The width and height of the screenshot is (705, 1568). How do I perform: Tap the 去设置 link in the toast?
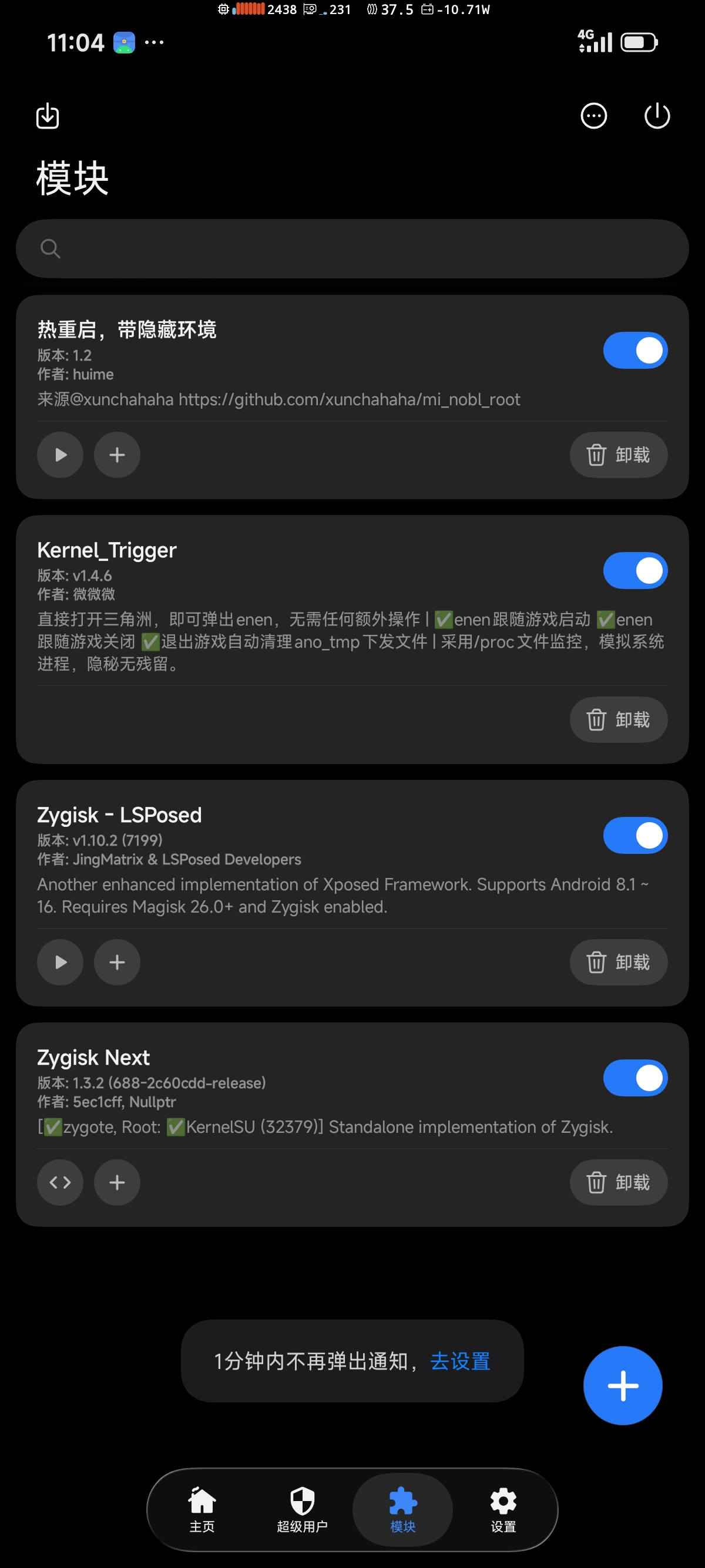coord(459,1361)
